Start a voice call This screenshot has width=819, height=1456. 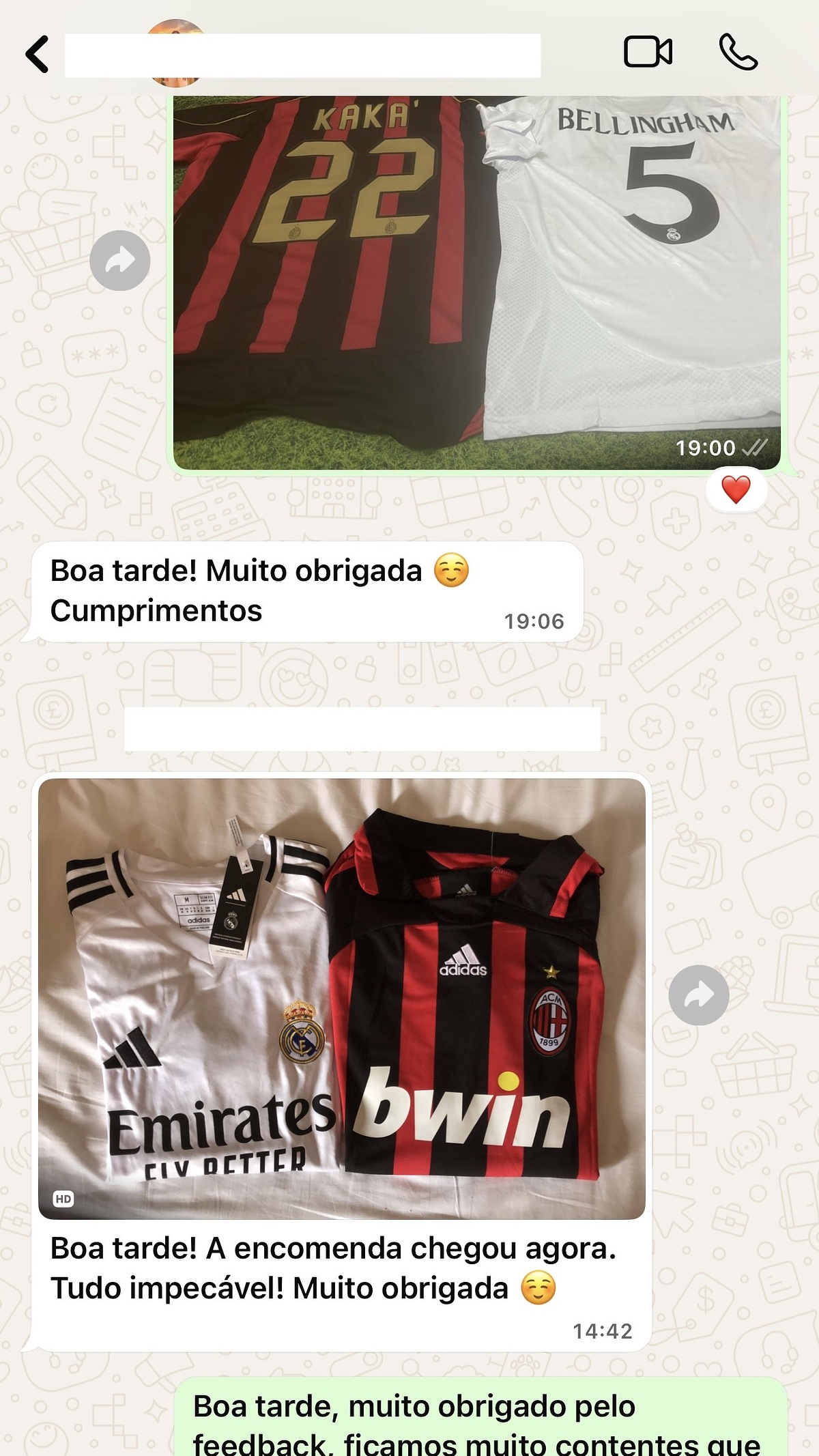pos(738,53)
